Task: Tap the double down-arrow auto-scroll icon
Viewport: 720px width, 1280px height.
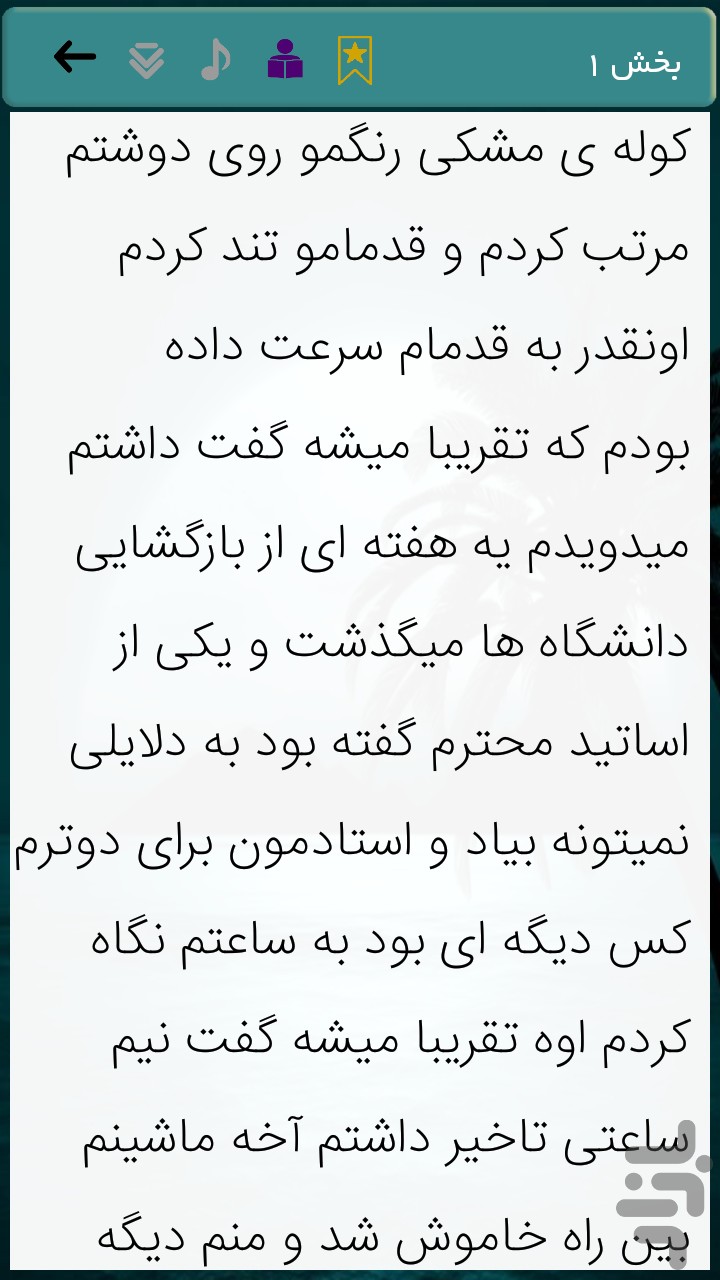Action: coord(147,60)
